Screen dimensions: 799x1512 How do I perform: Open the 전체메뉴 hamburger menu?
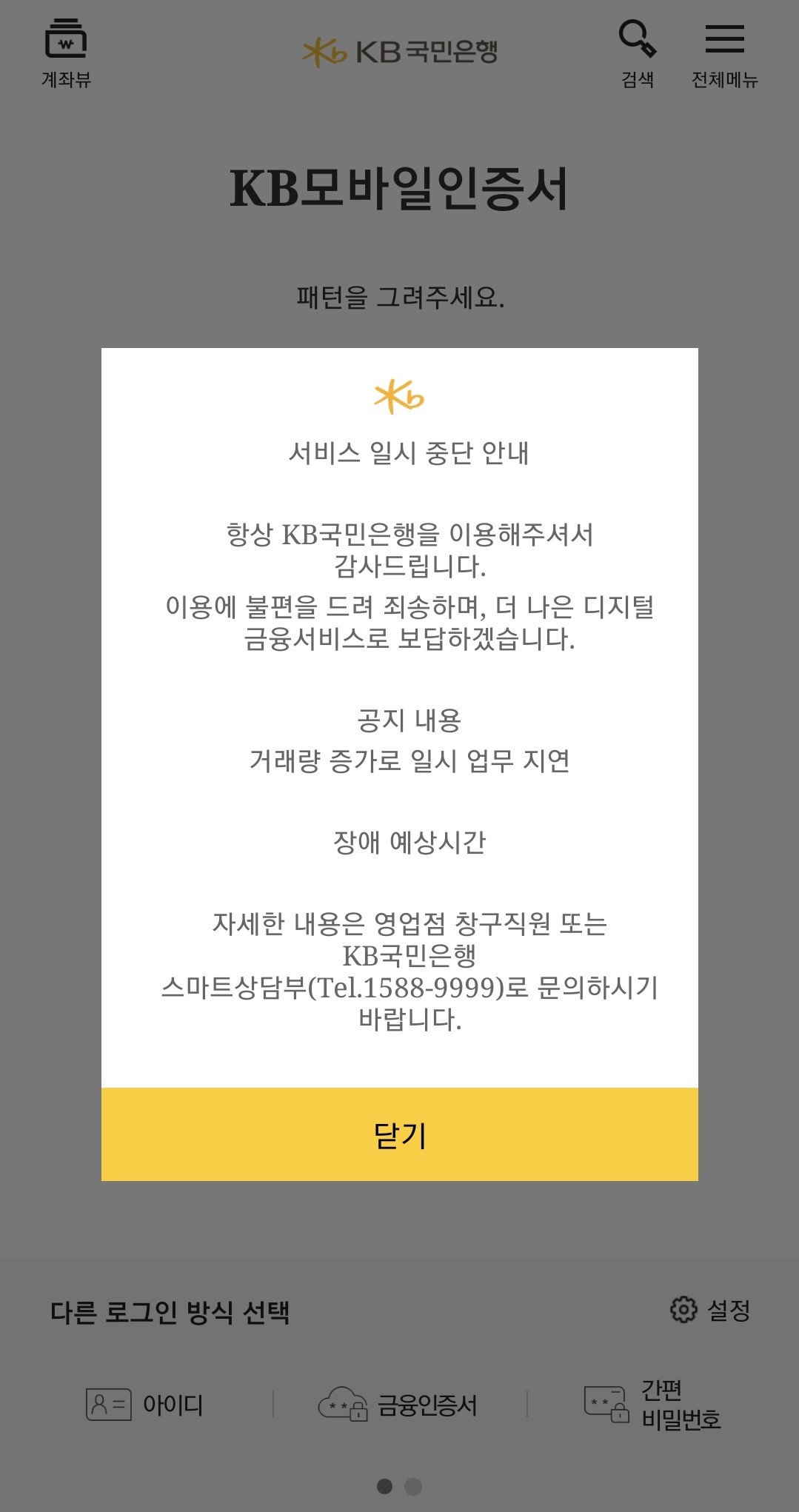click(x=724, y=53)
